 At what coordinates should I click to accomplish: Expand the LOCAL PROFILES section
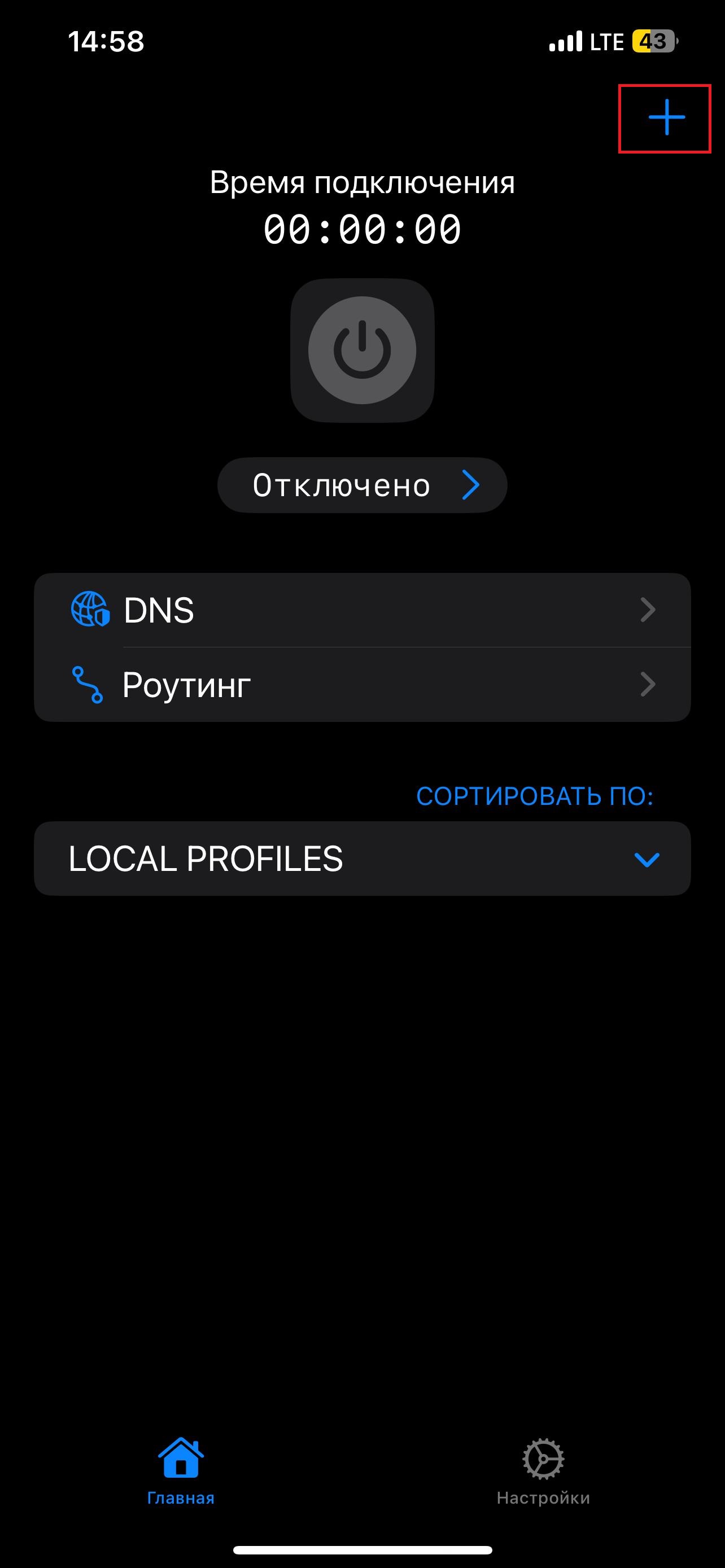362,859
